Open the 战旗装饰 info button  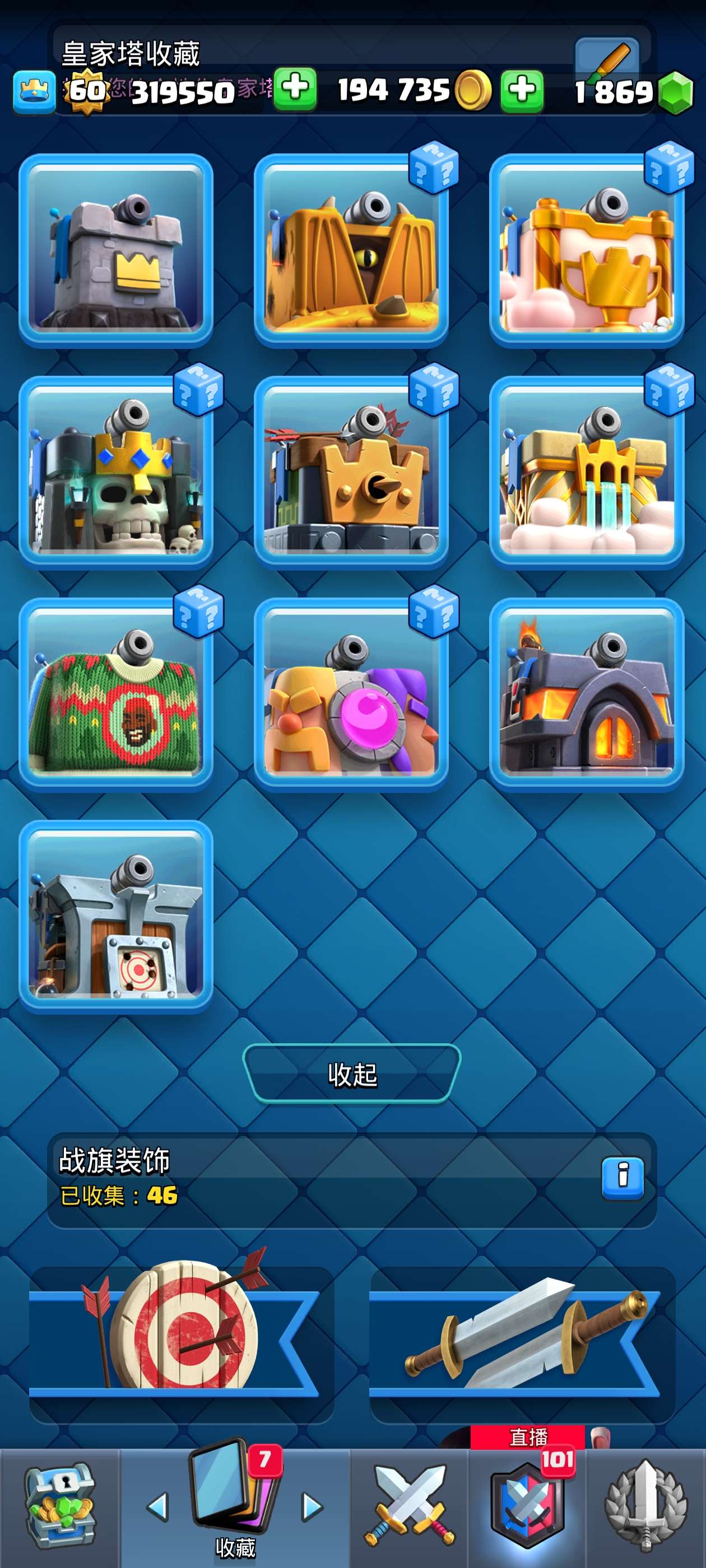tap(622, 1178)
